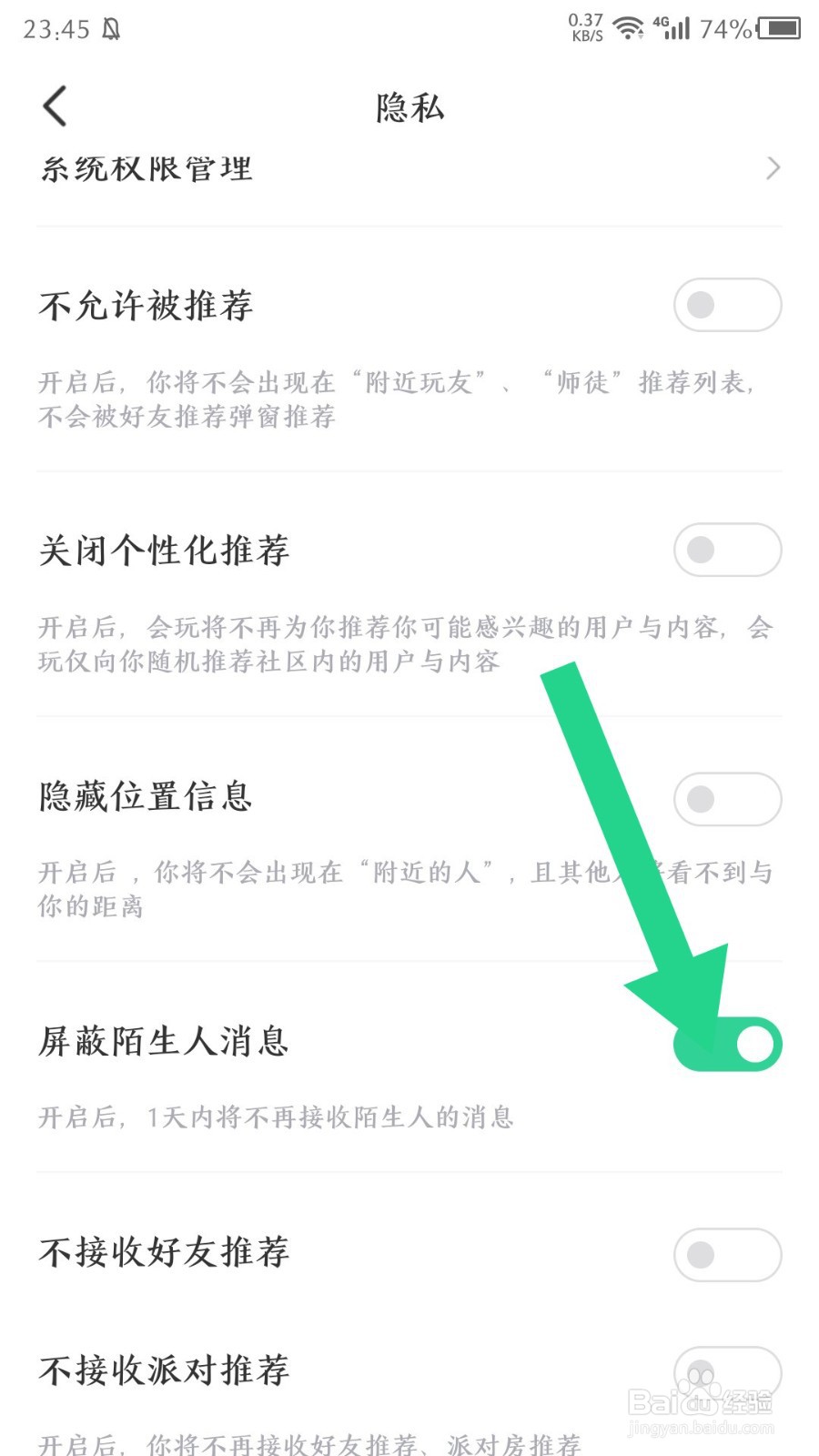This screenshot has height=1456, width=819.
Task: Turn on 不接收好友推荐
Action: tap(727, 1253)
